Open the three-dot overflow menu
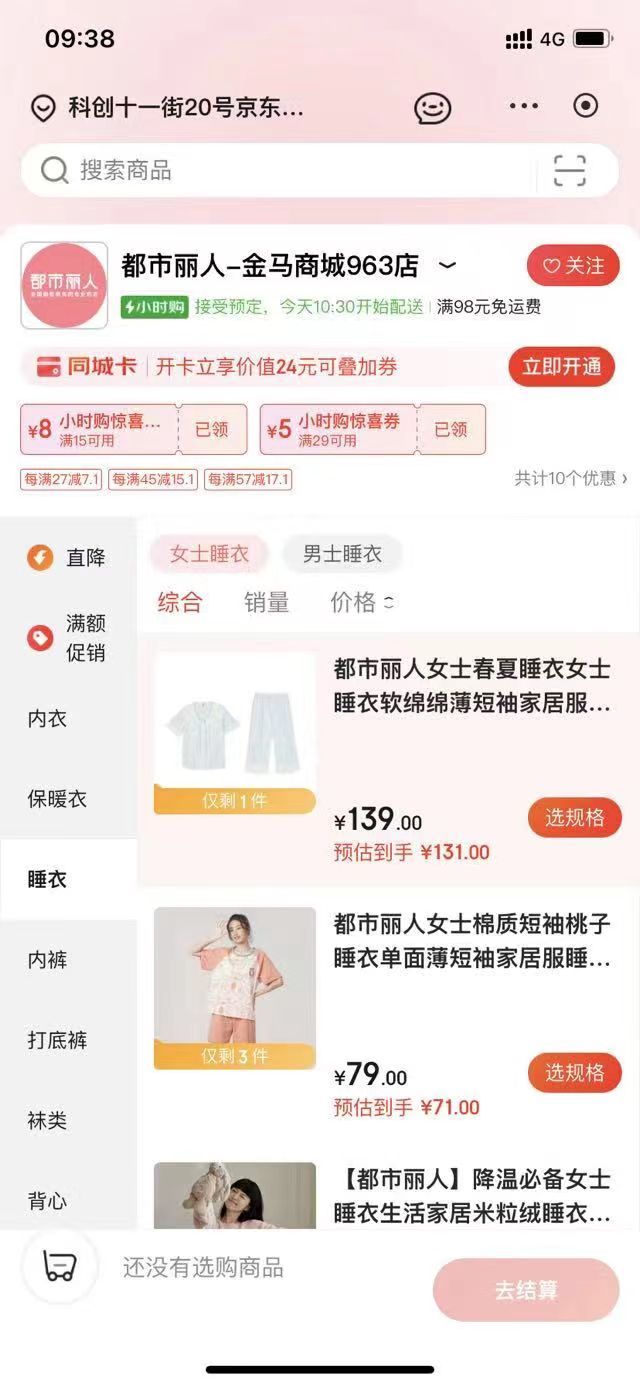 pos(523,106)
